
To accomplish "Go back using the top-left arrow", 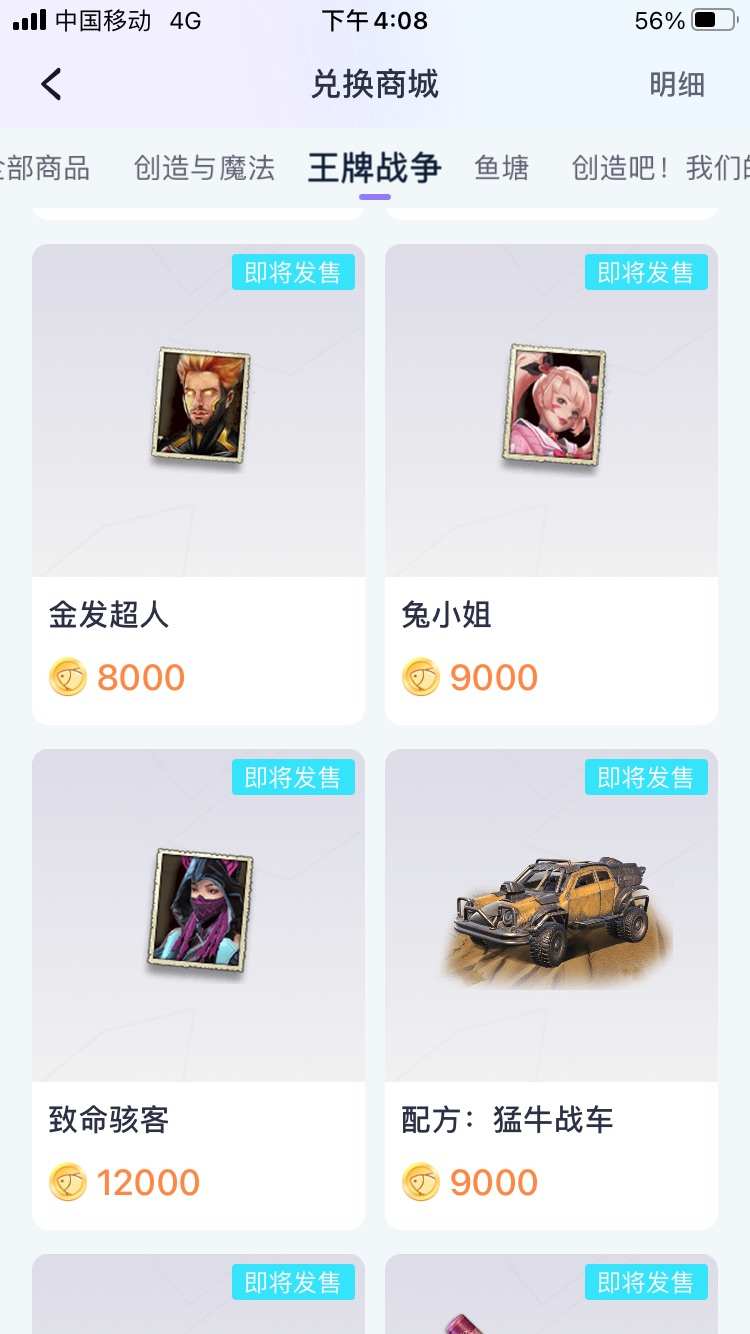I will [52, 85].
